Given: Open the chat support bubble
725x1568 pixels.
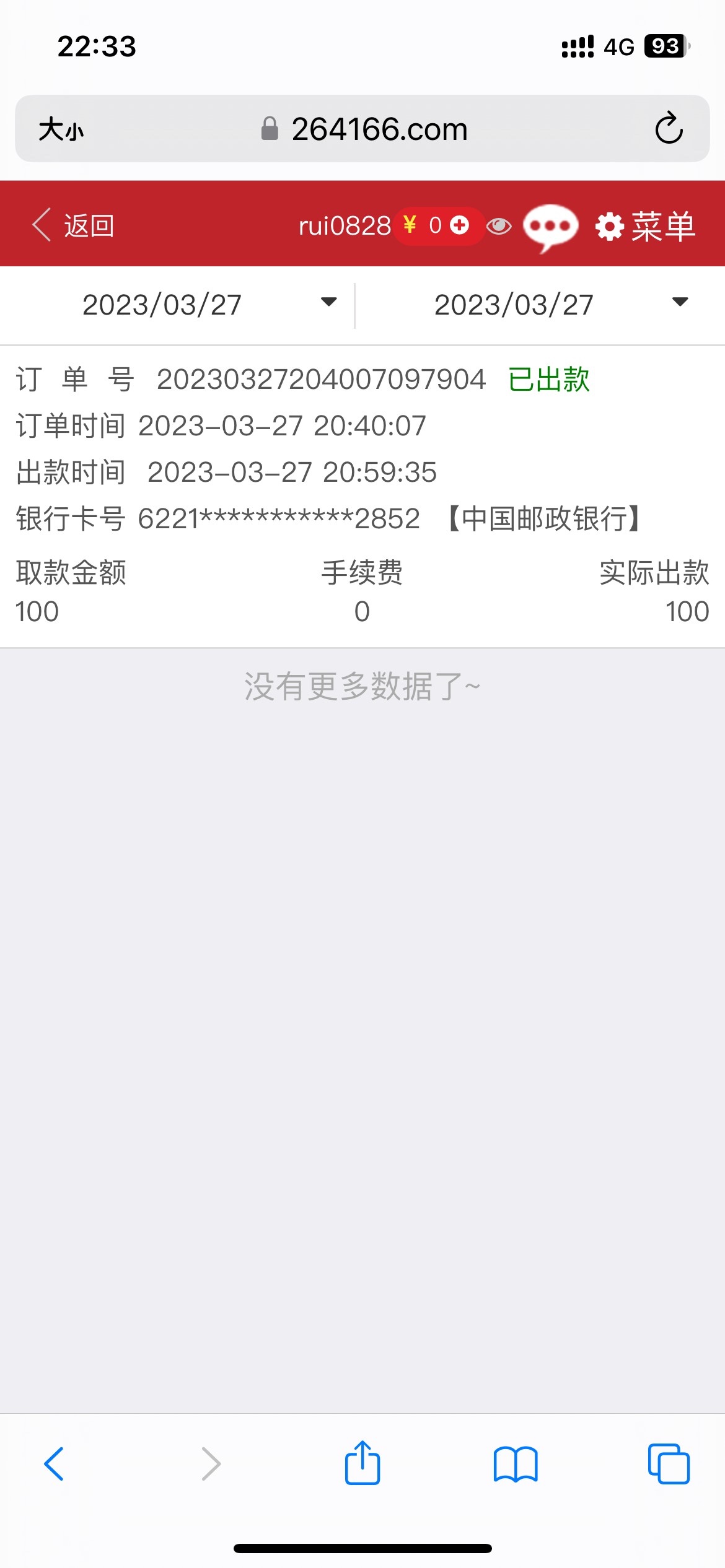Looking at the screenshot, I should [x=550, y=227].
